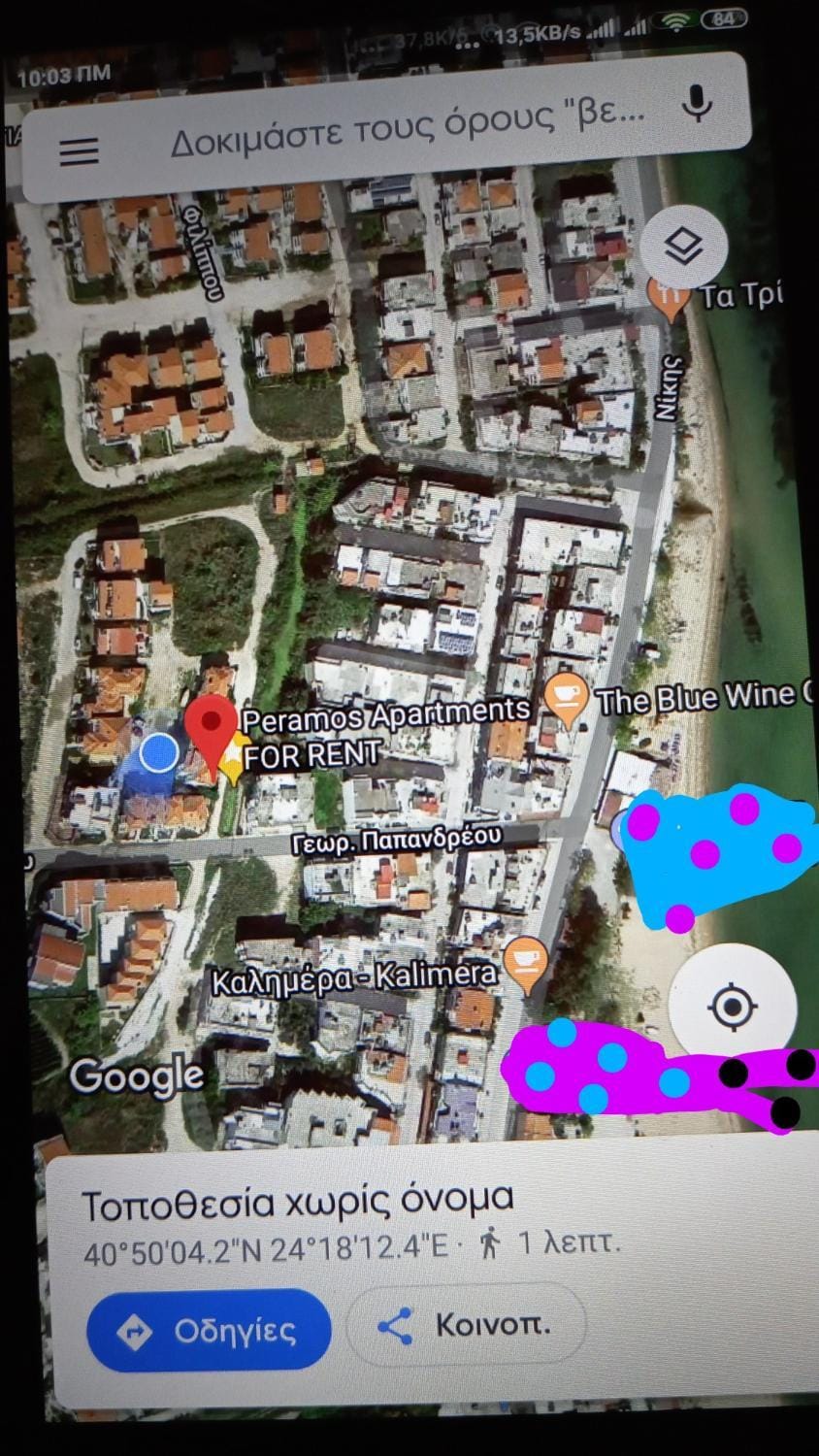Screen dimensions: 819x1456
Task: Tap the Κοινοπ. share icon
Action: [x=395, y=1322]
